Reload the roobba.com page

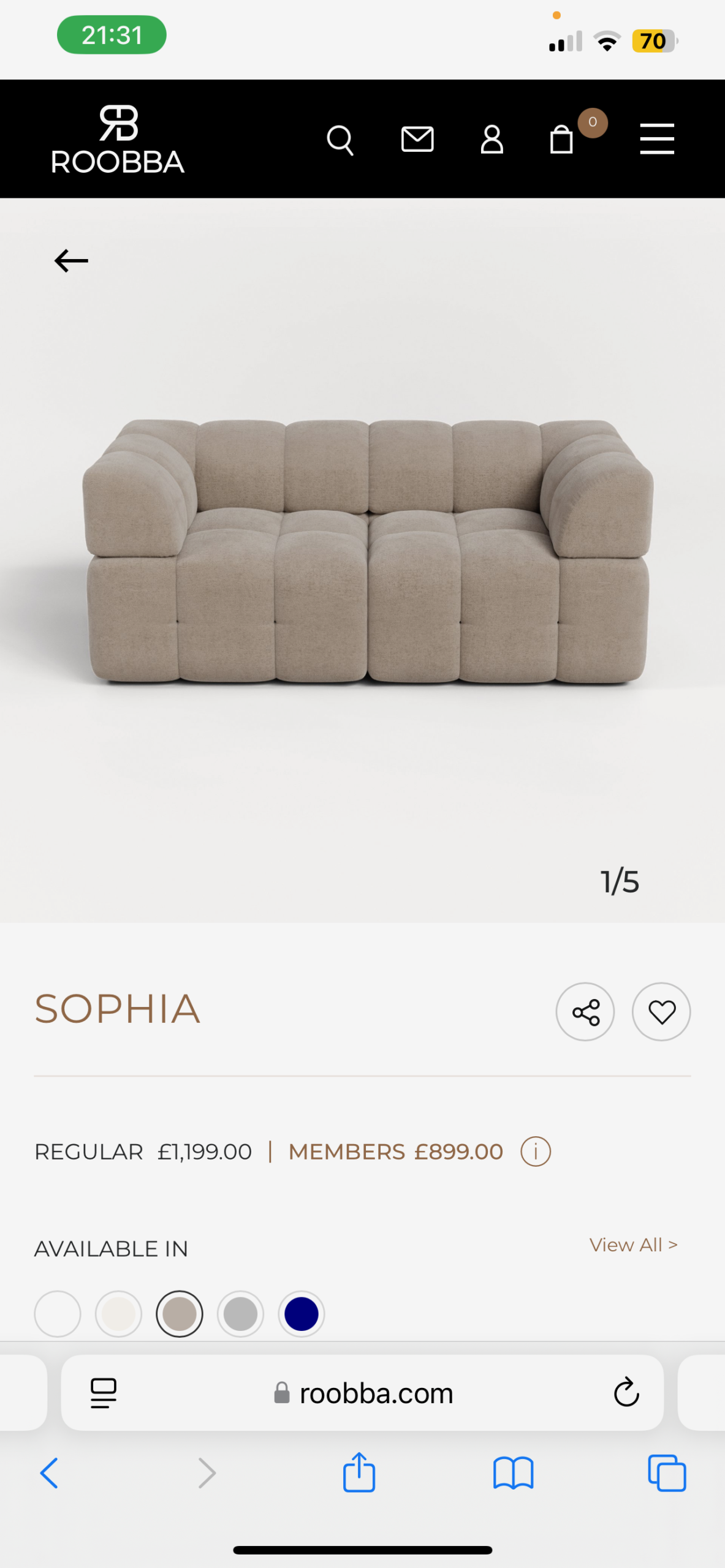coord(626,1393)
